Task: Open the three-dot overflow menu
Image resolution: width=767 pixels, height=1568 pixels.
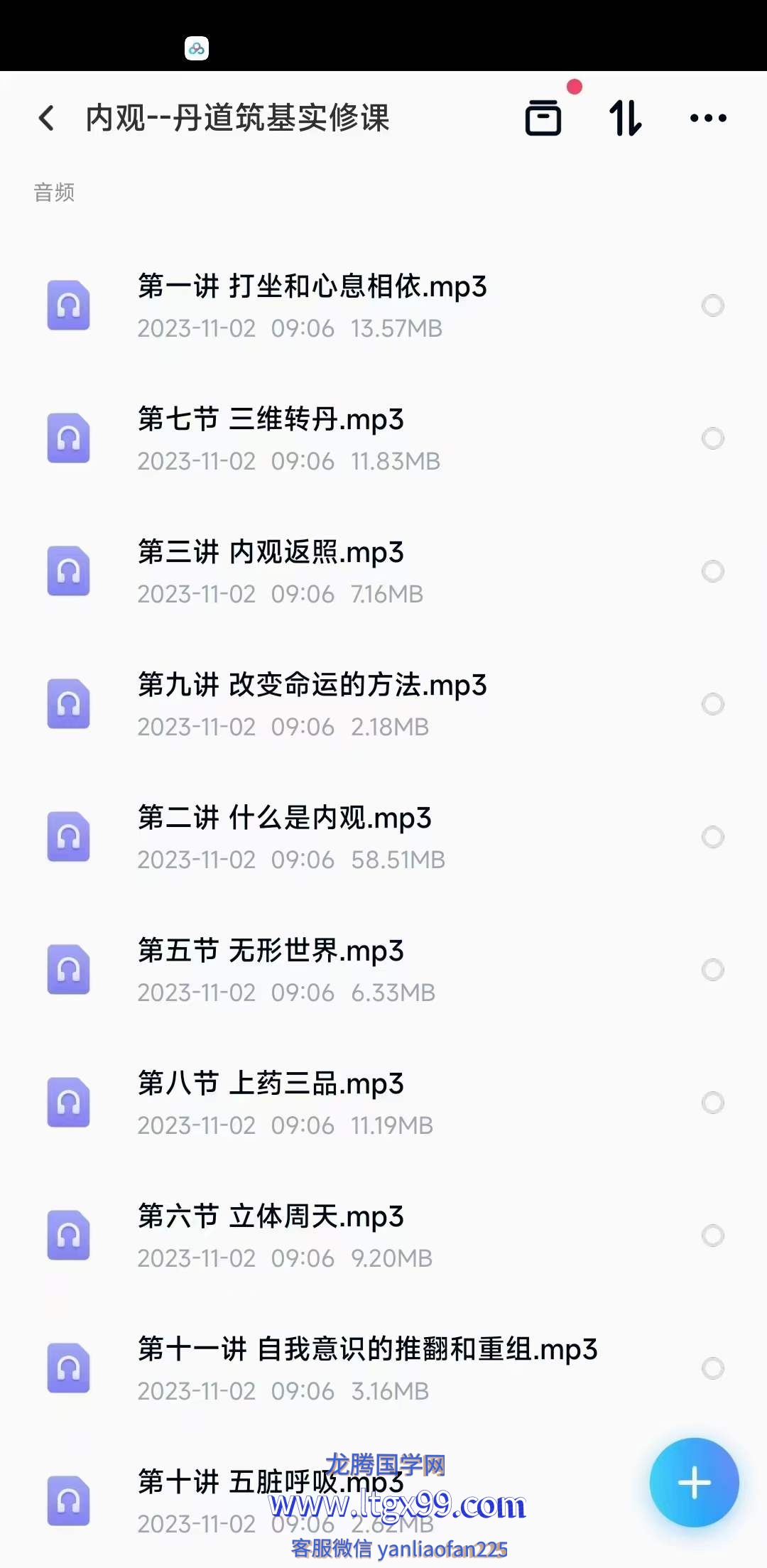Action: pos(708,118)
